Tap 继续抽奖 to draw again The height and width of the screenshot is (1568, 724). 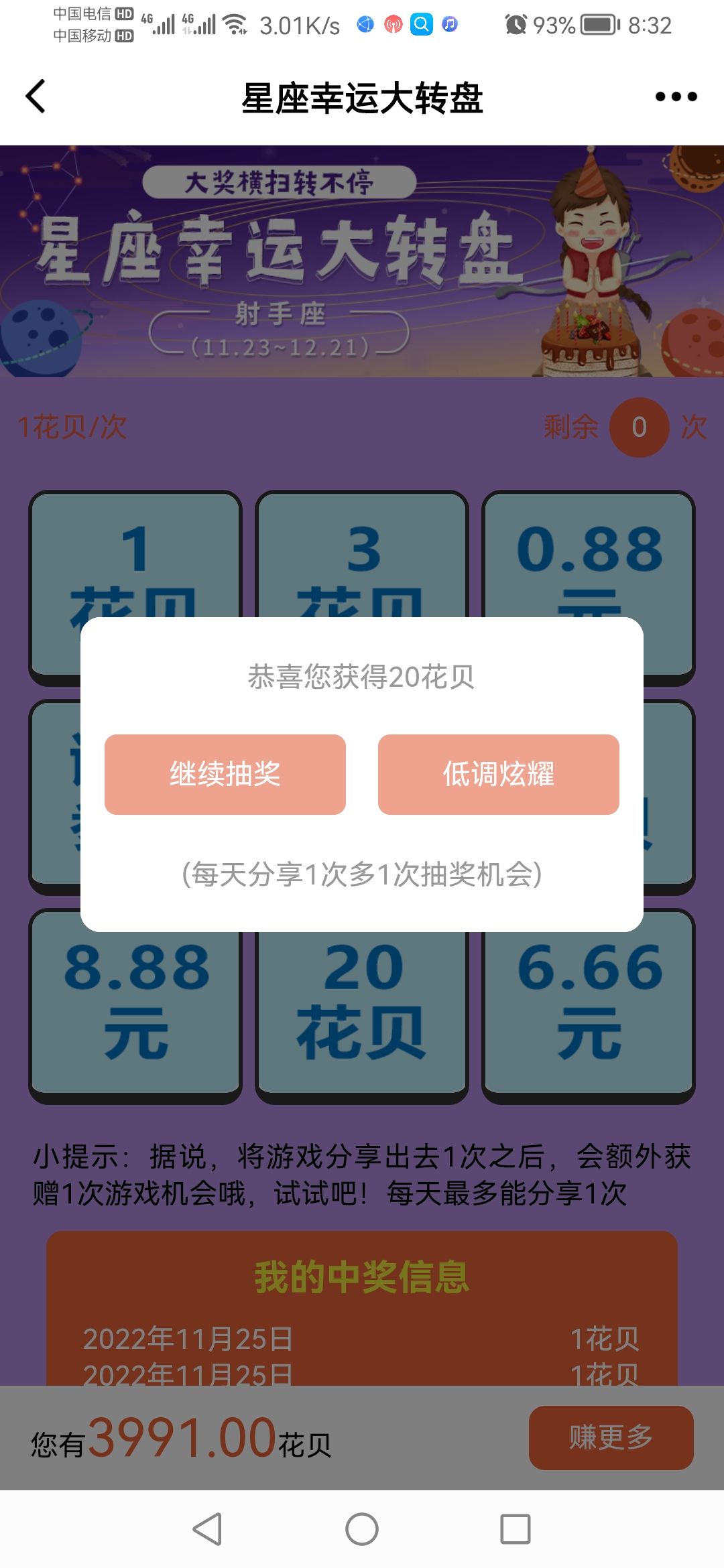225,775
